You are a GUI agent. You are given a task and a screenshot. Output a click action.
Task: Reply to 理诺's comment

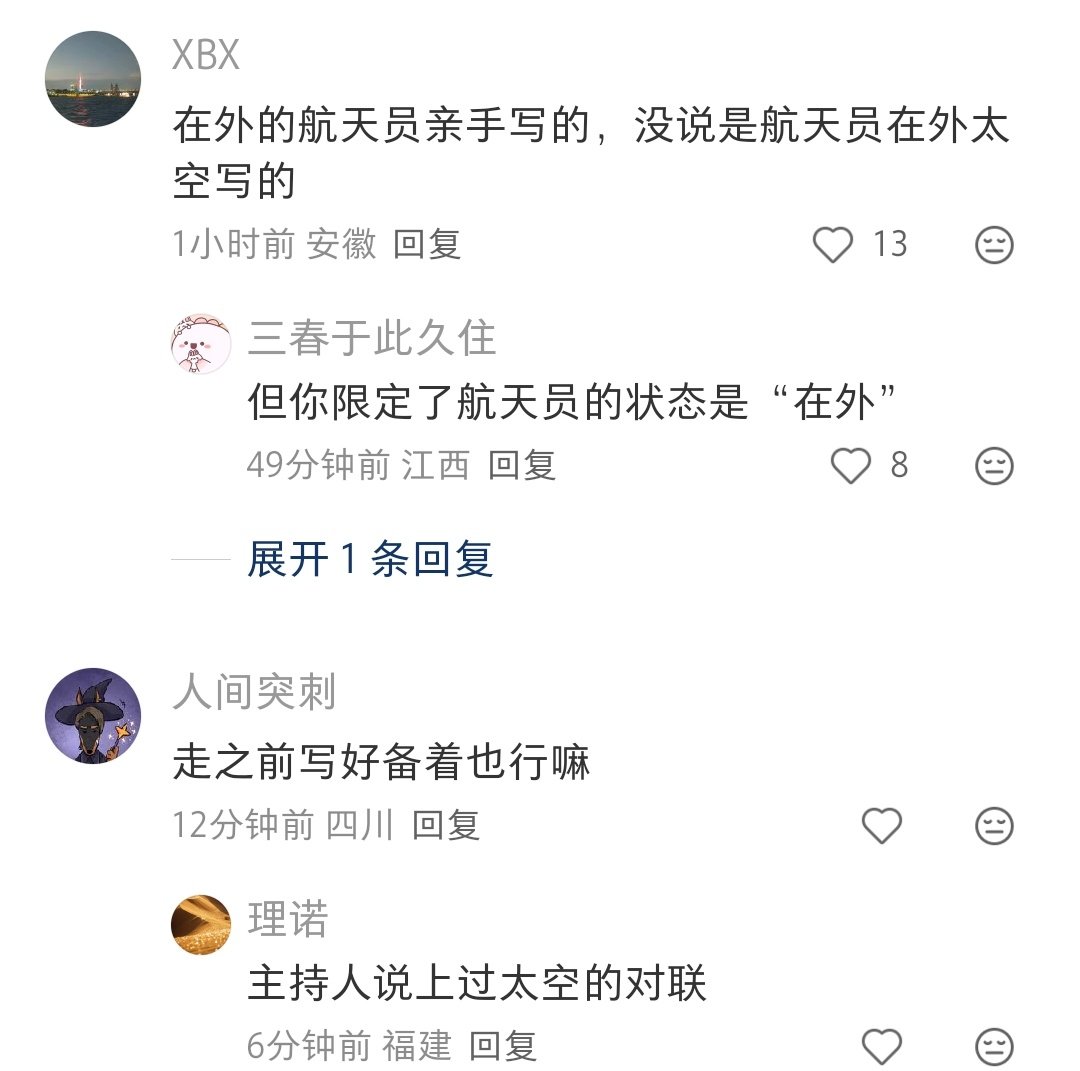503,1046
